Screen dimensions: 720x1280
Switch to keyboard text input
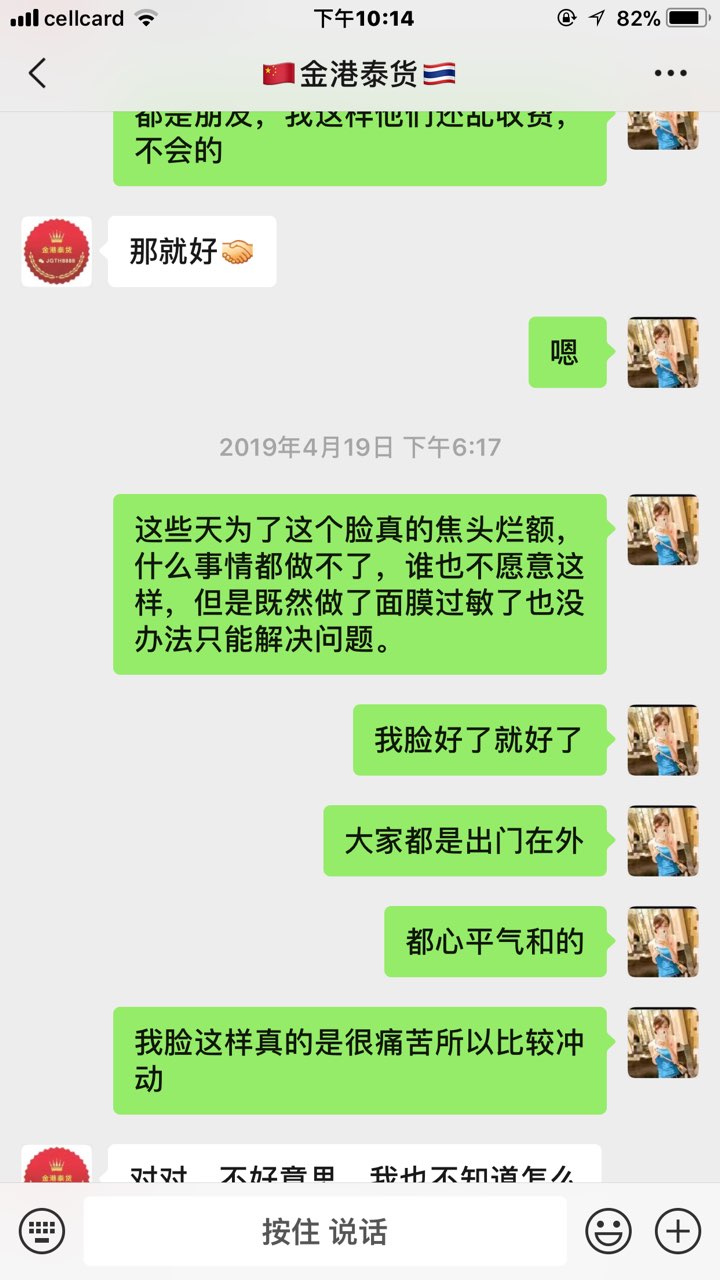(42, 1230)
